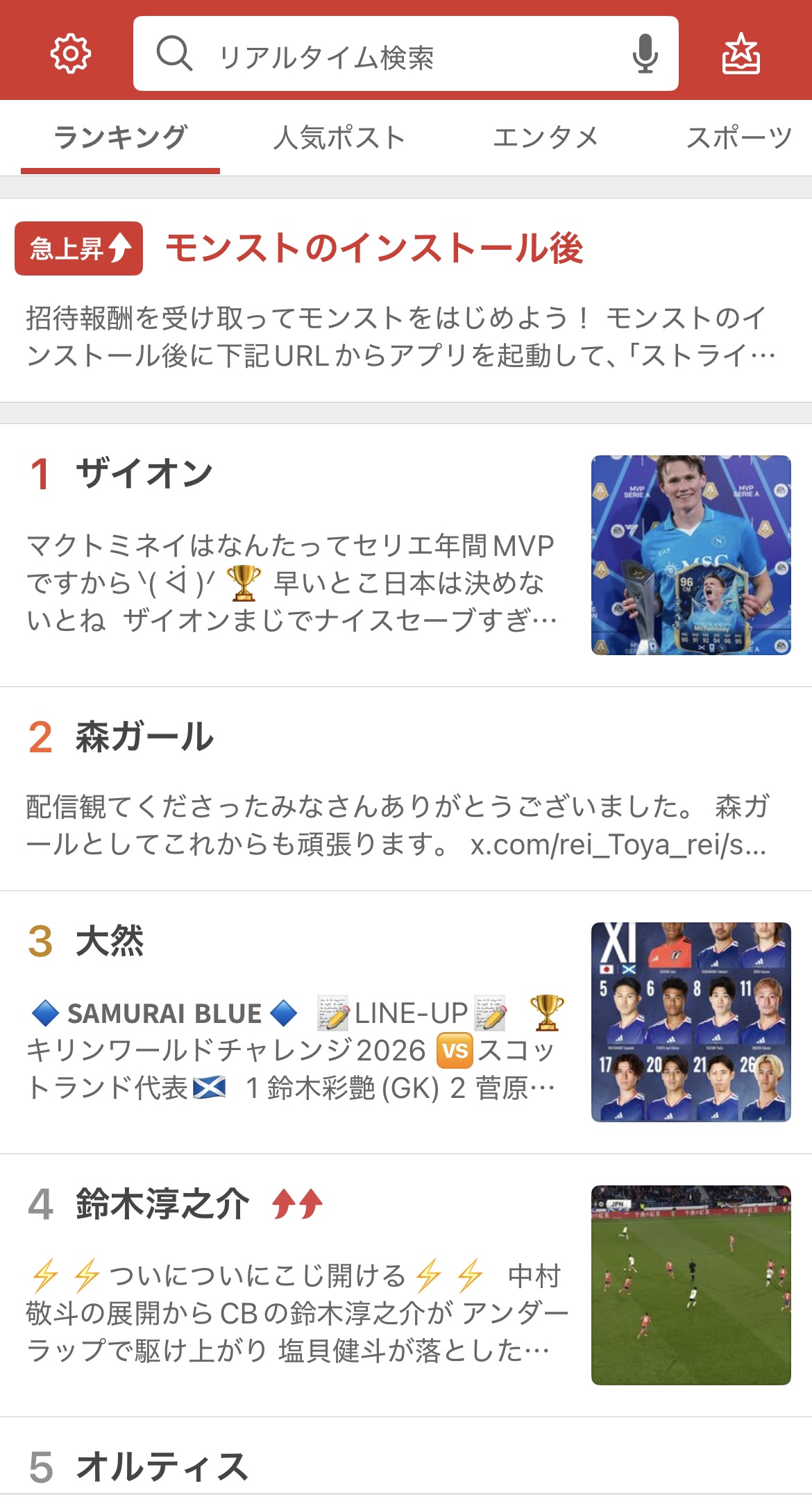812x1497 pixels.
Task: Open the rank 5 オルティス topic
Action: click(x=162, y=1466)
